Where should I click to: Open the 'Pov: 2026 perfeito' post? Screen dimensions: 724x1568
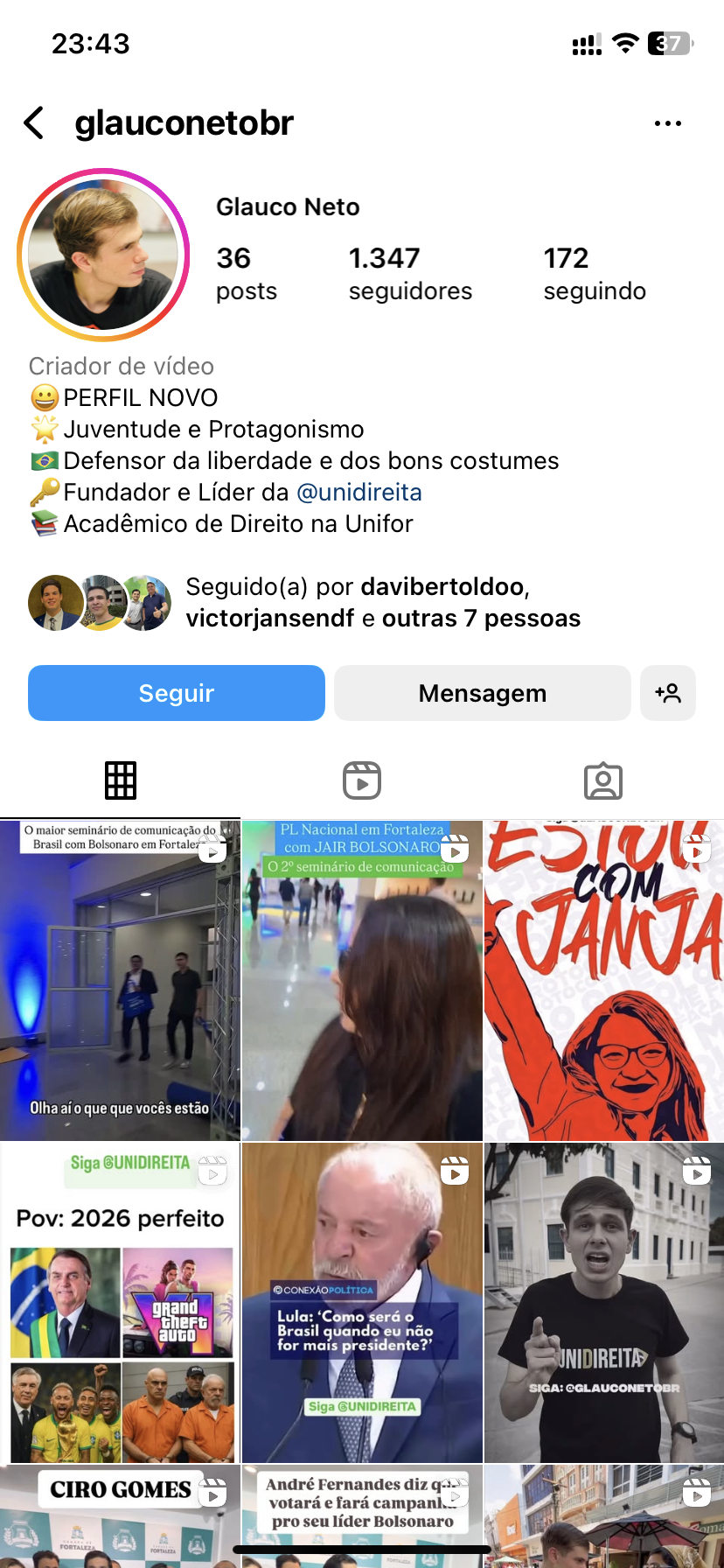tap(120, 1302)
